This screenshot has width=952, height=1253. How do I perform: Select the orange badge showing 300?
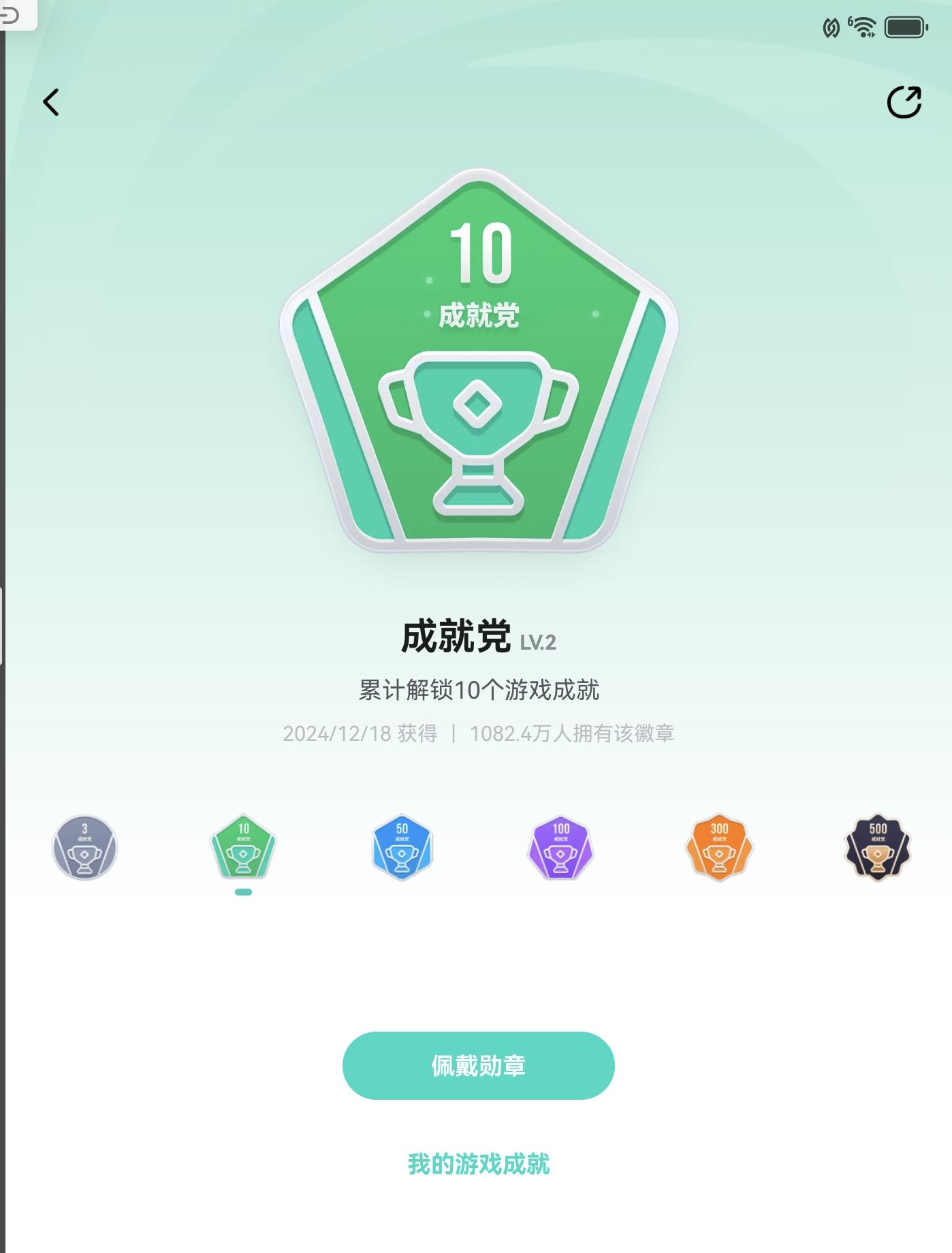719,846
